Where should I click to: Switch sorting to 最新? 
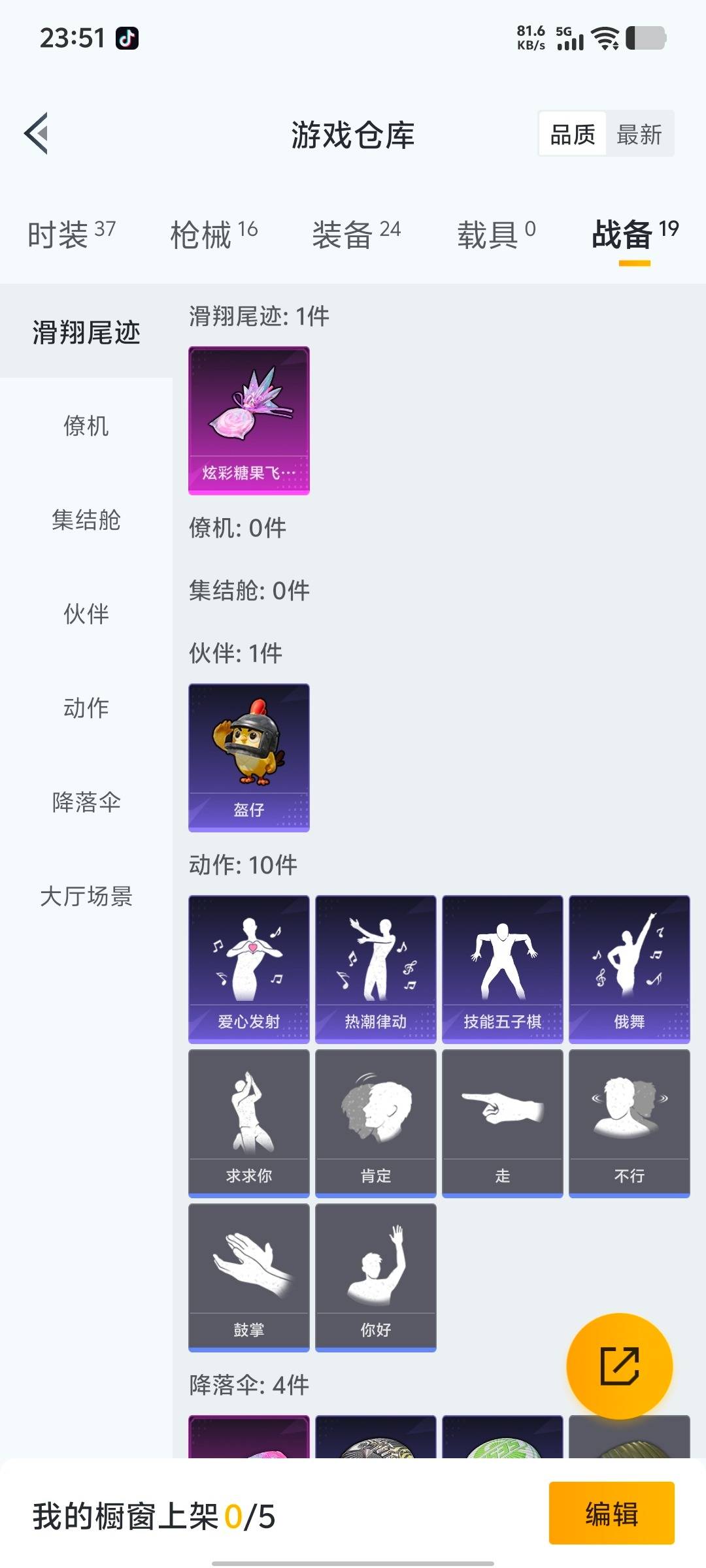(x=640, y=134)
